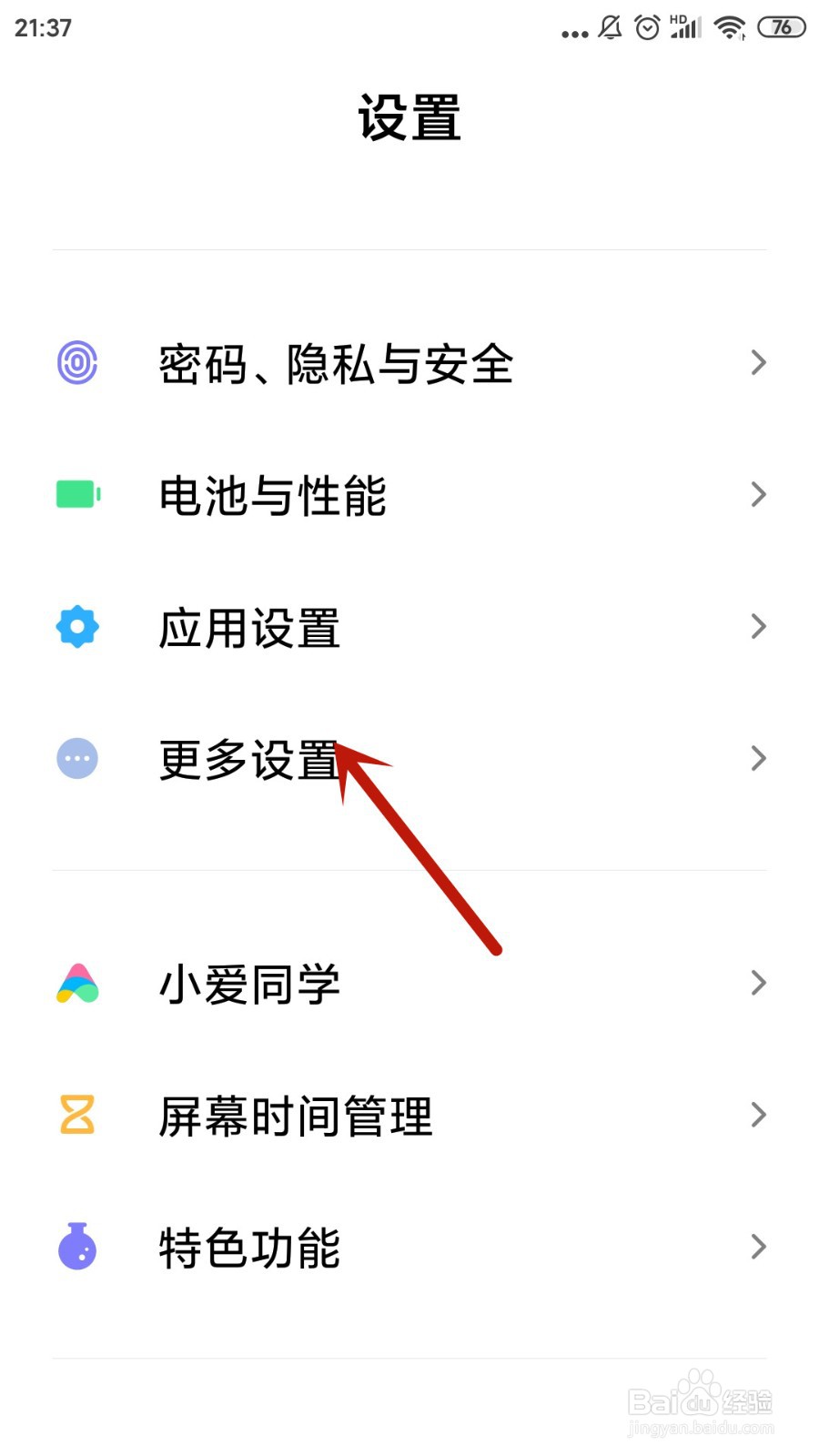Click the muted notification icon in status bar
The height and width of the screenshot is (1456, 819).
[610, 27]
